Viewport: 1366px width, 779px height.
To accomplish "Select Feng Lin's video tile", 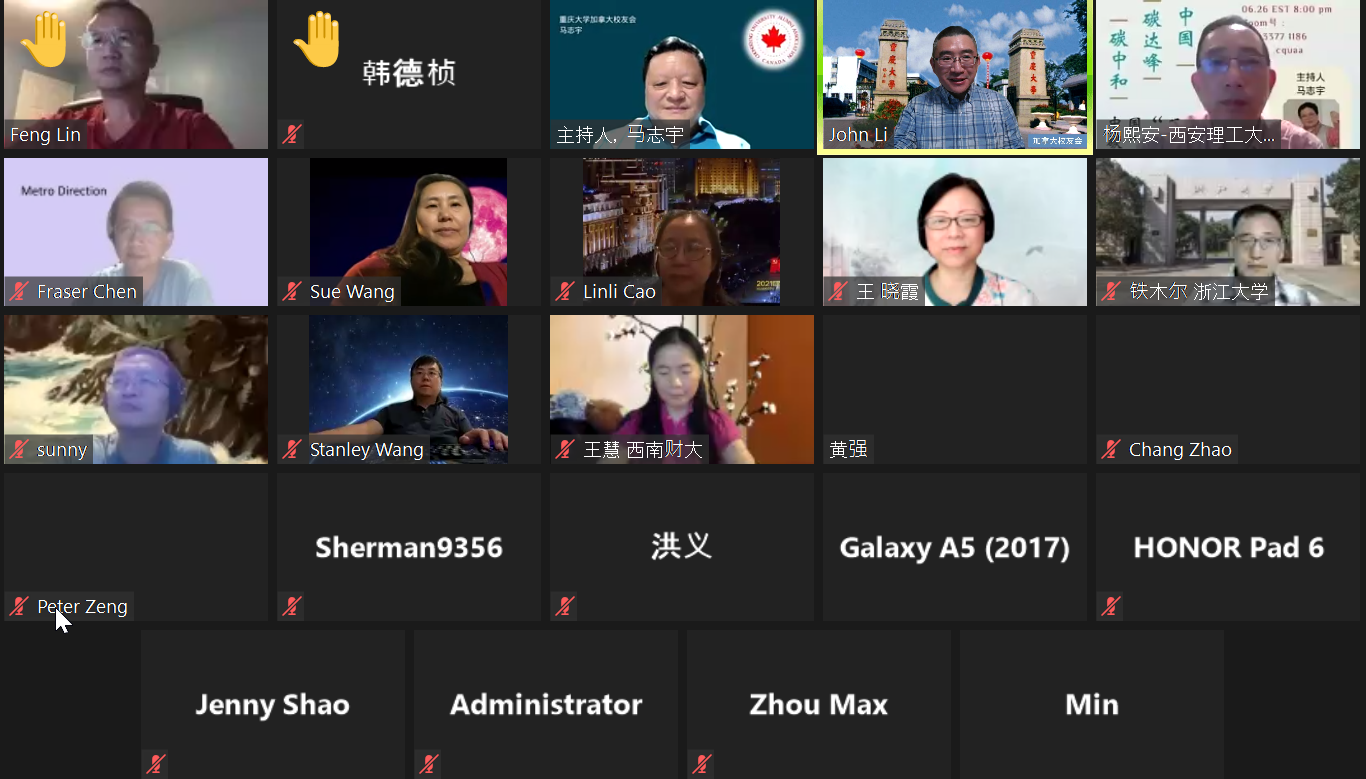I will [136, 74].
